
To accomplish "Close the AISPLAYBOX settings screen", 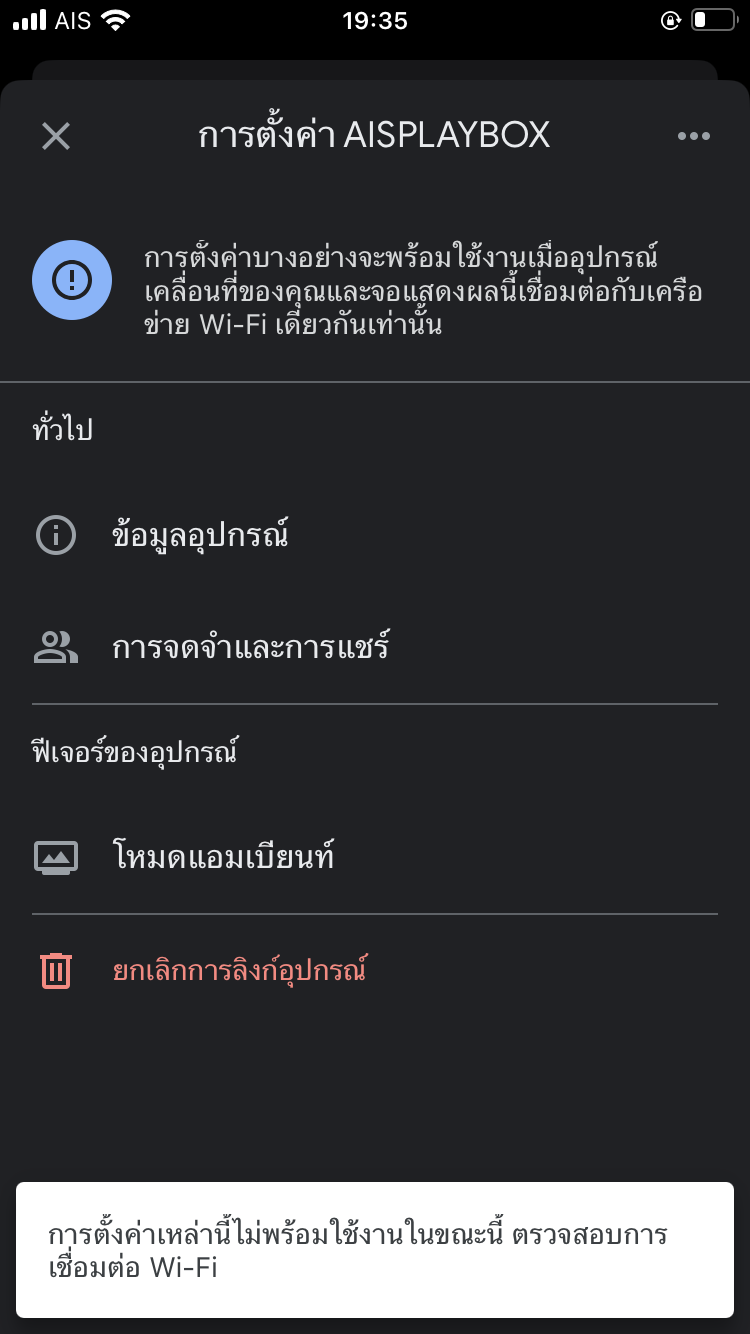I will 56,136.
